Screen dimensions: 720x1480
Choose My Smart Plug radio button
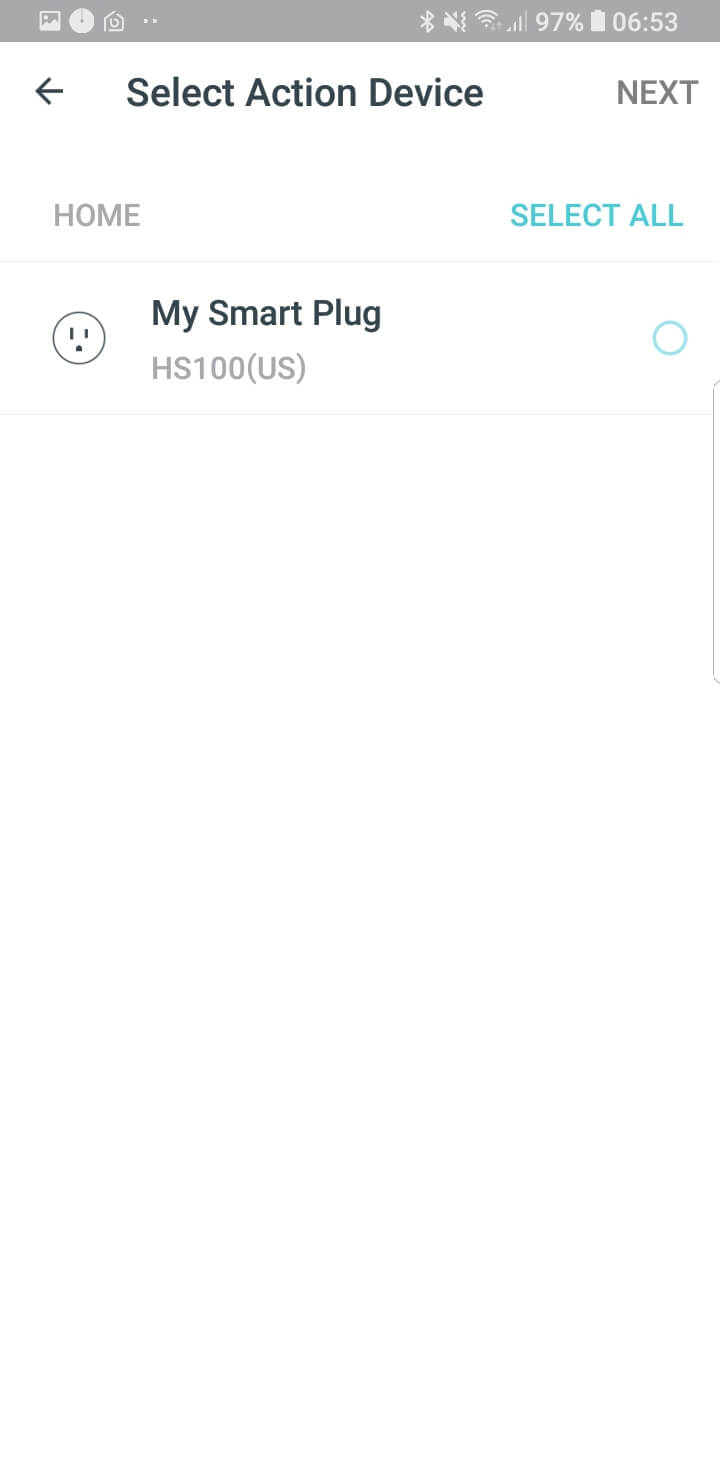pyautogui.click(x=669, y=339)
